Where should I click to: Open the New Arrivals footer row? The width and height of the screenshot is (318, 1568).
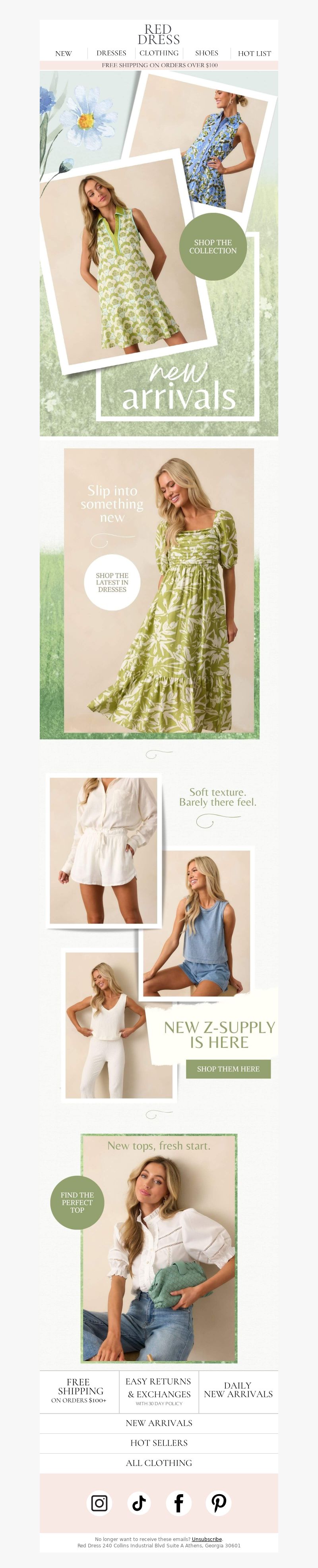pos(159,1423)
